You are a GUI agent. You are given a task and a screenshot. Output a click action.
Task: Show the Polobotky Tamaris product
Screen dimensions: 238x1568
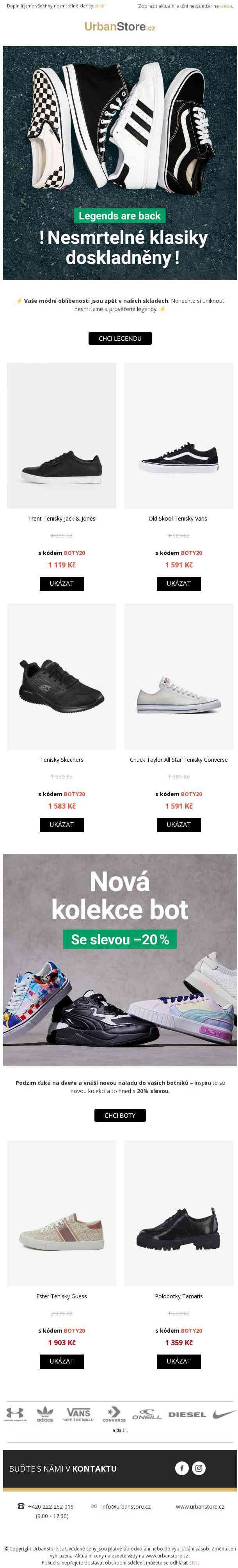(178, 1361)
